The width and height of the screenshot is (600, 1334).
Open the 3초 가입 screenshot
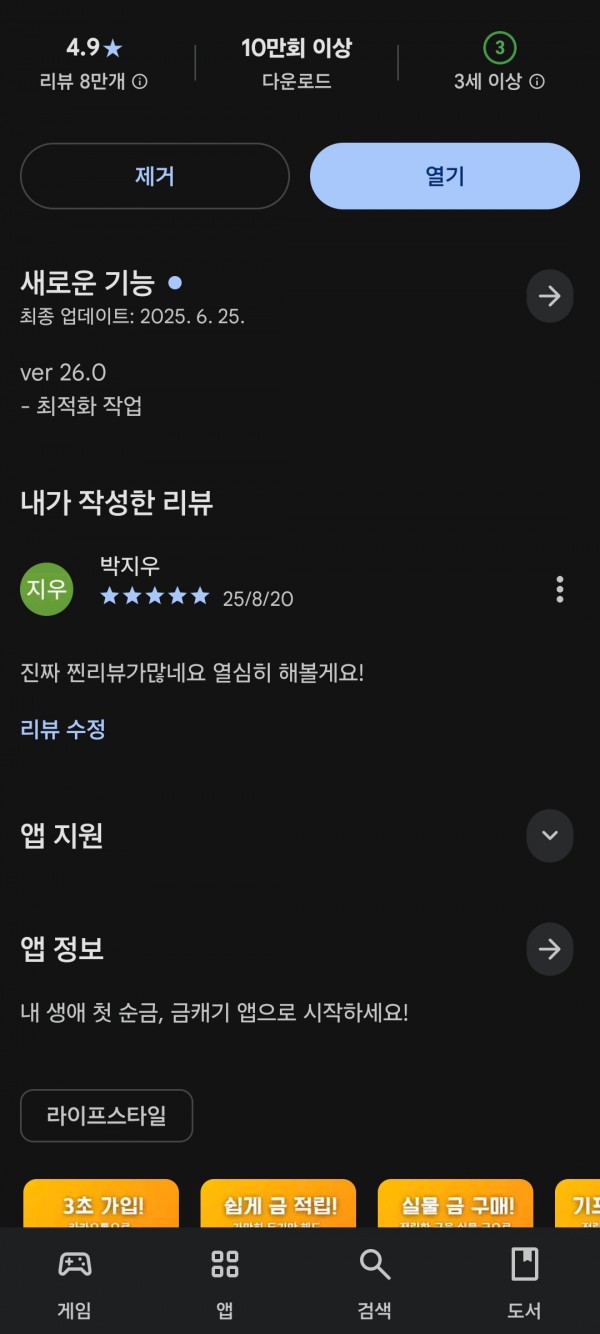click(101, 1203)
